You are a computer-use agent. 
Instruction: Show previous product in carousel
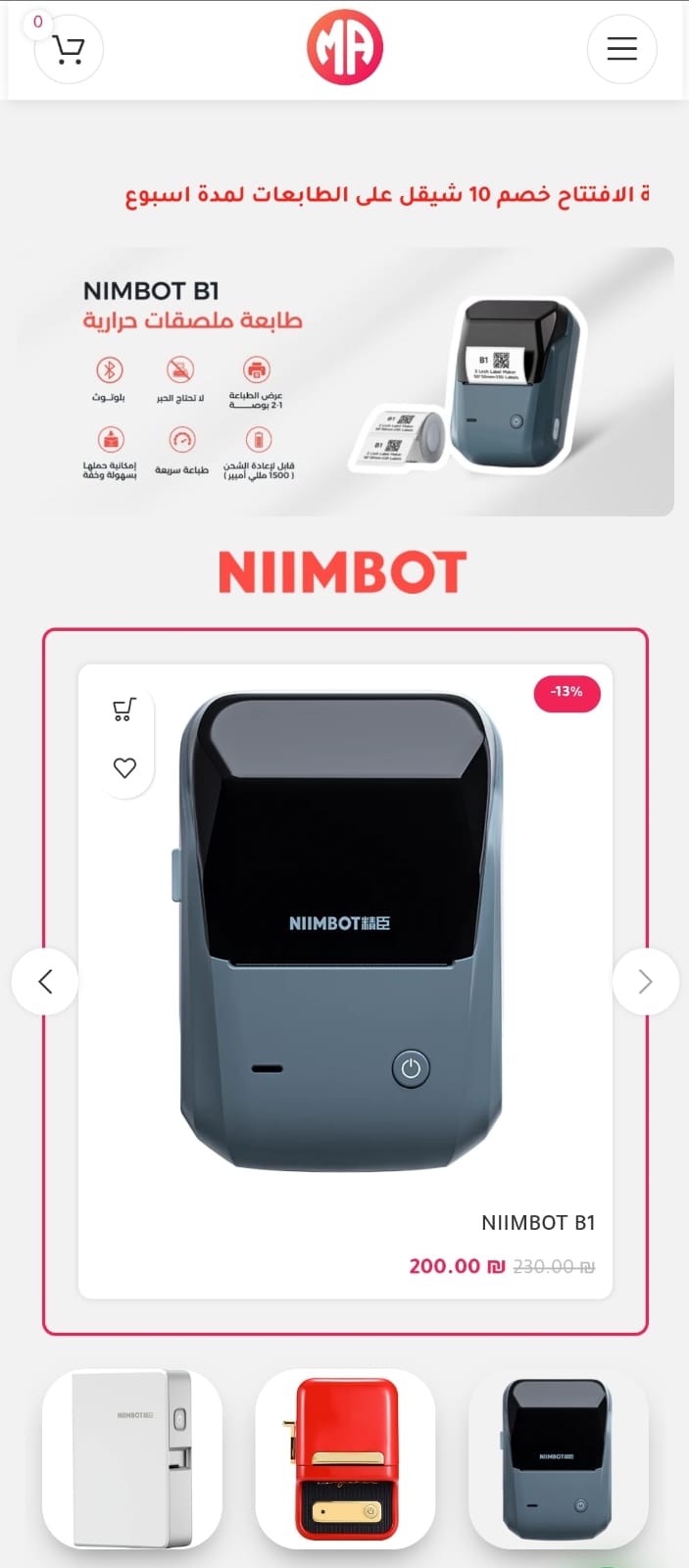tap(45, 981)
